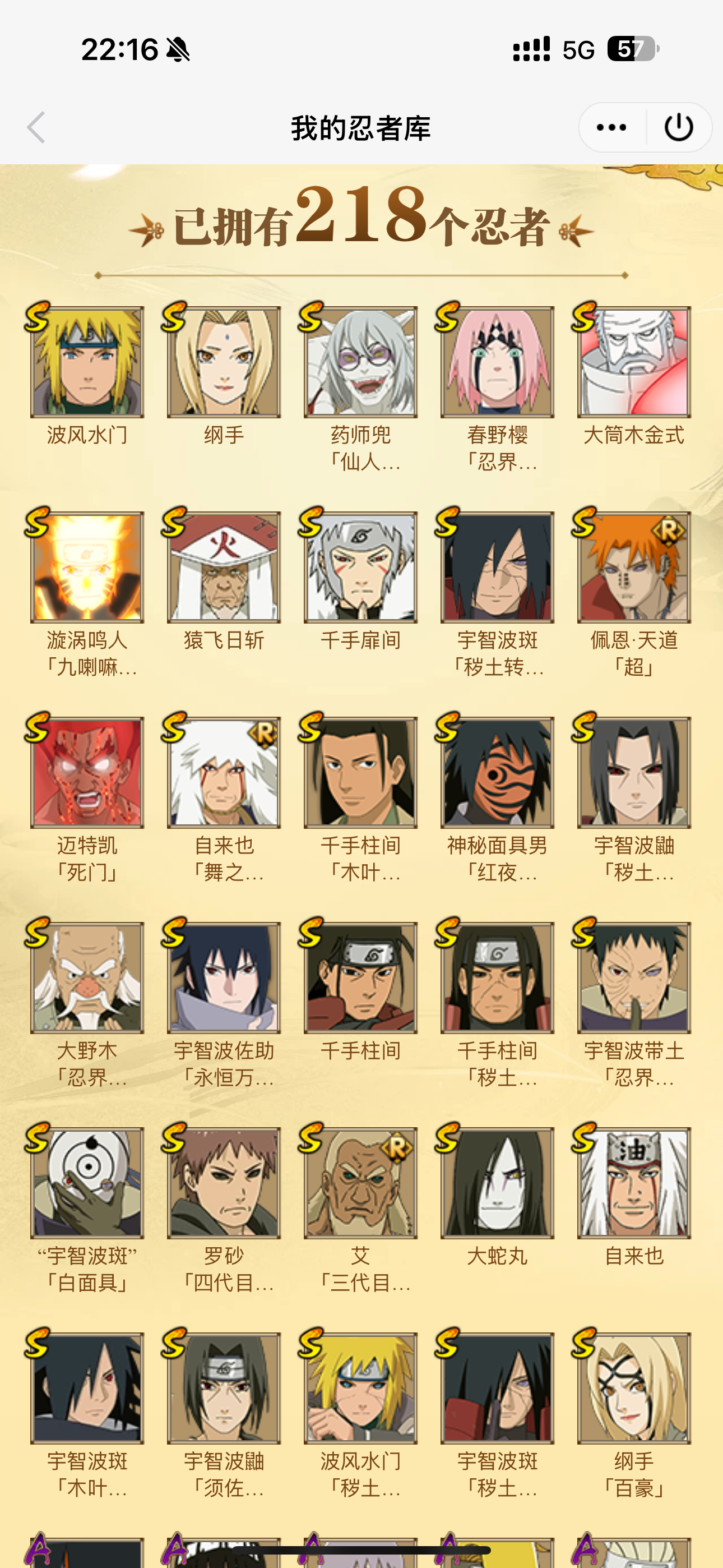Open 药师兜「仙人…」ninja tile
Viewport: 723px width, 1568px height.
[360, 362]
